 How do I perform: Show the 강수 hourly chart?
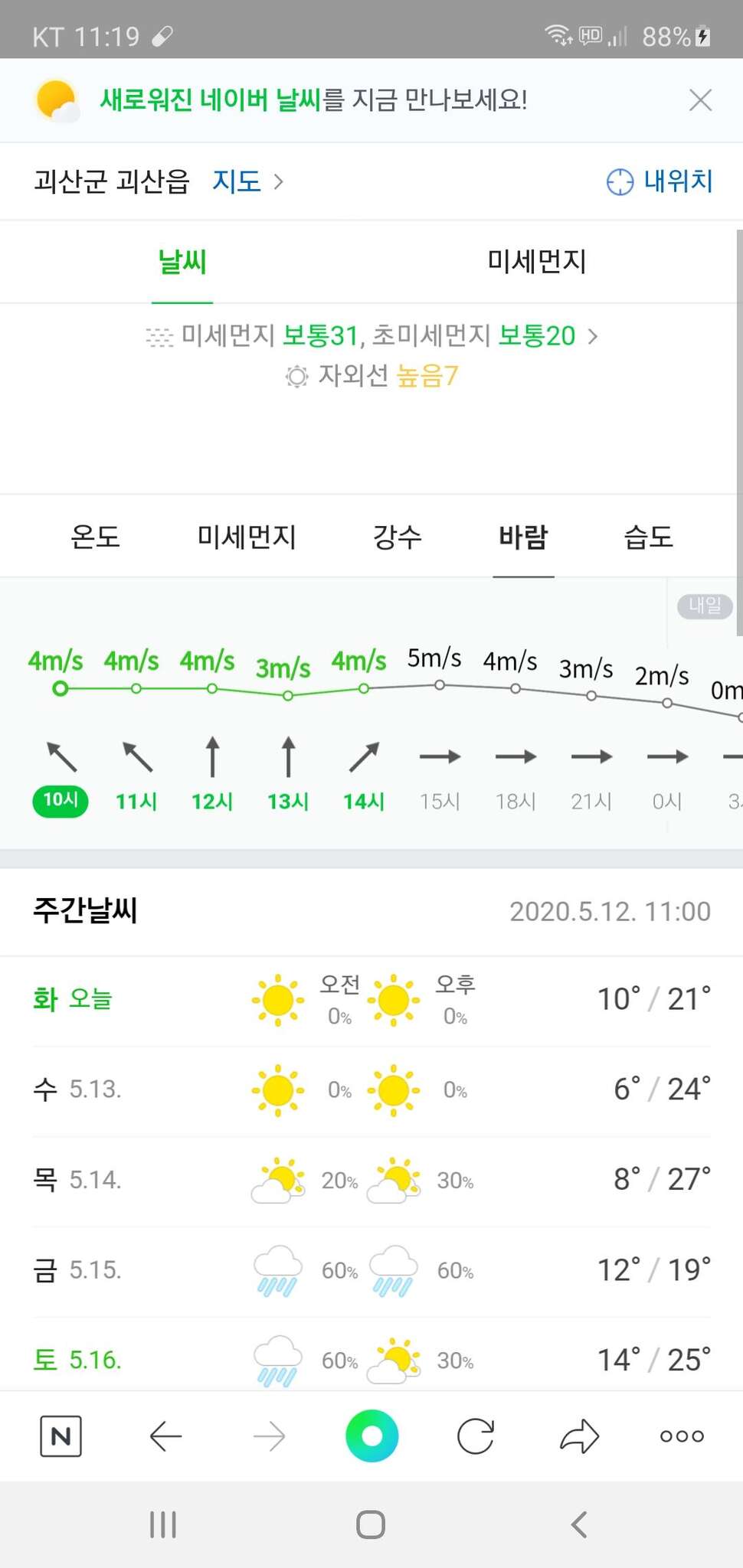[x=398, y=537]
